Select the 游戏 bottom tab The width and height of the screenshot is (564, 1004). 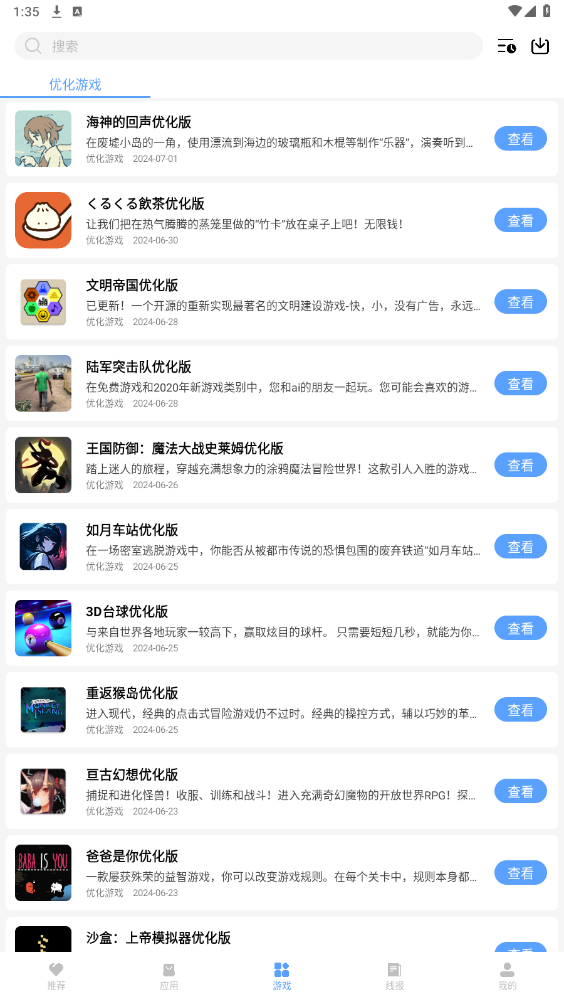click(x=282, y=977)
